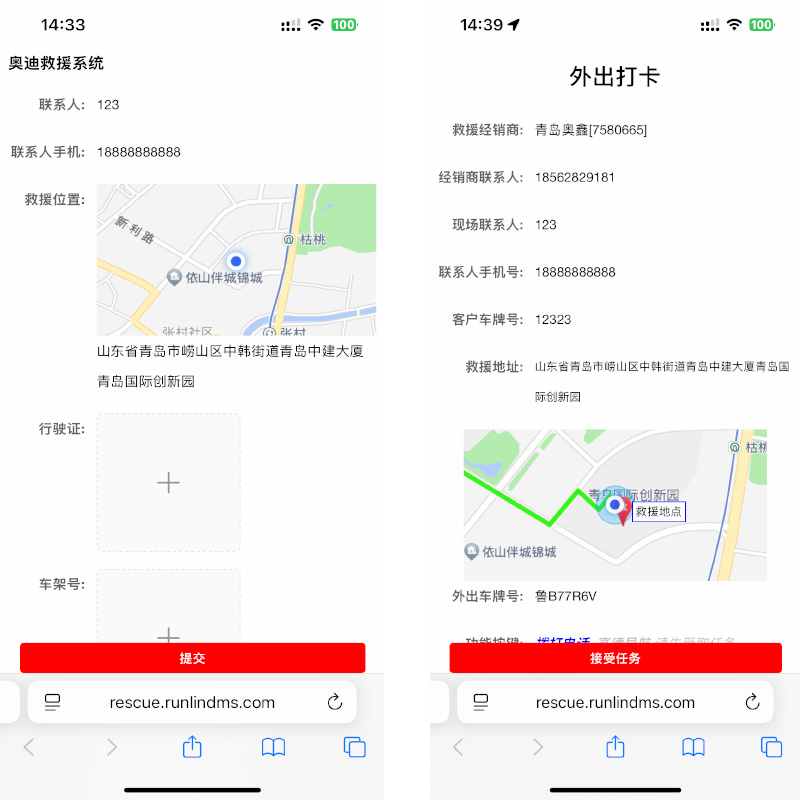
Task: Open Safari bookmarks on the 外出打卡 screen
Action: pos(693,747)
